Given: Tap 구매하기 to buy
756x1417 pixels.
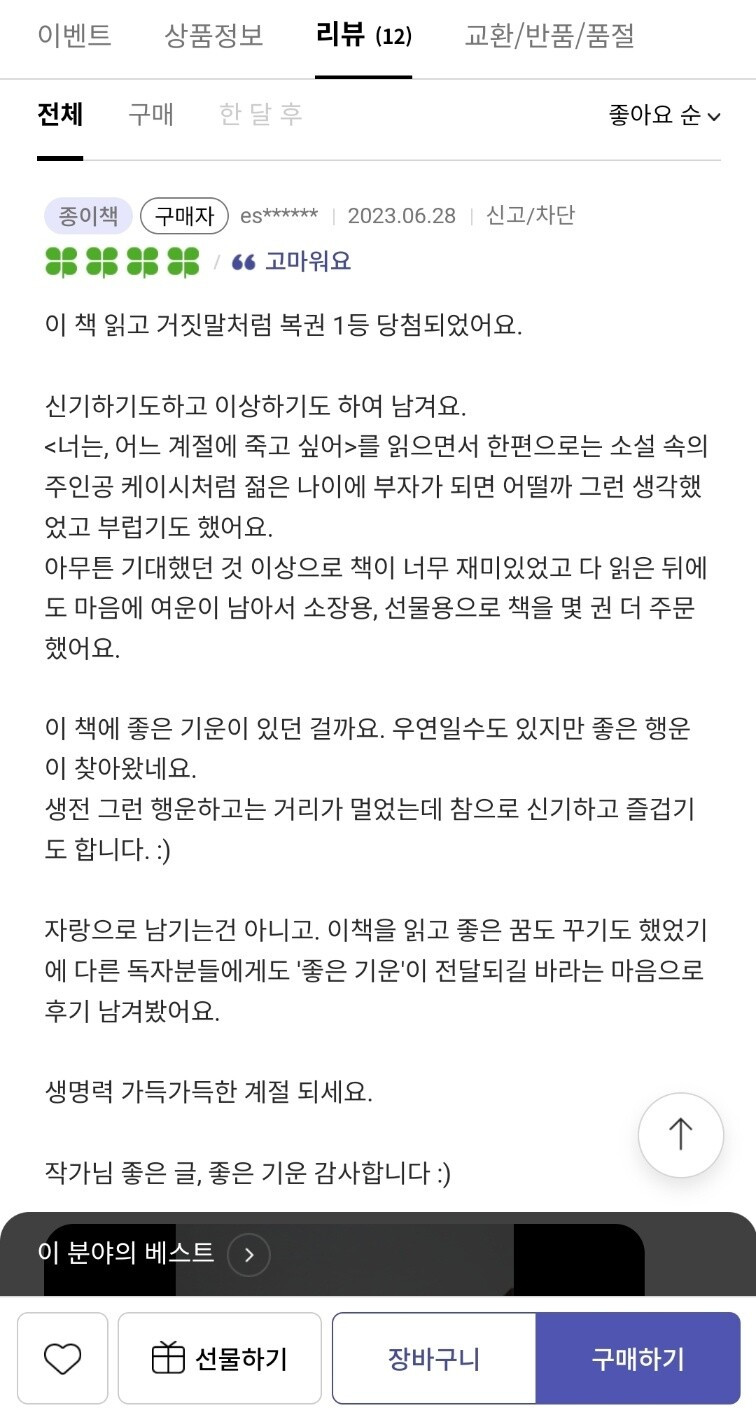Looking at the screenshot, I should point(638,1358).
